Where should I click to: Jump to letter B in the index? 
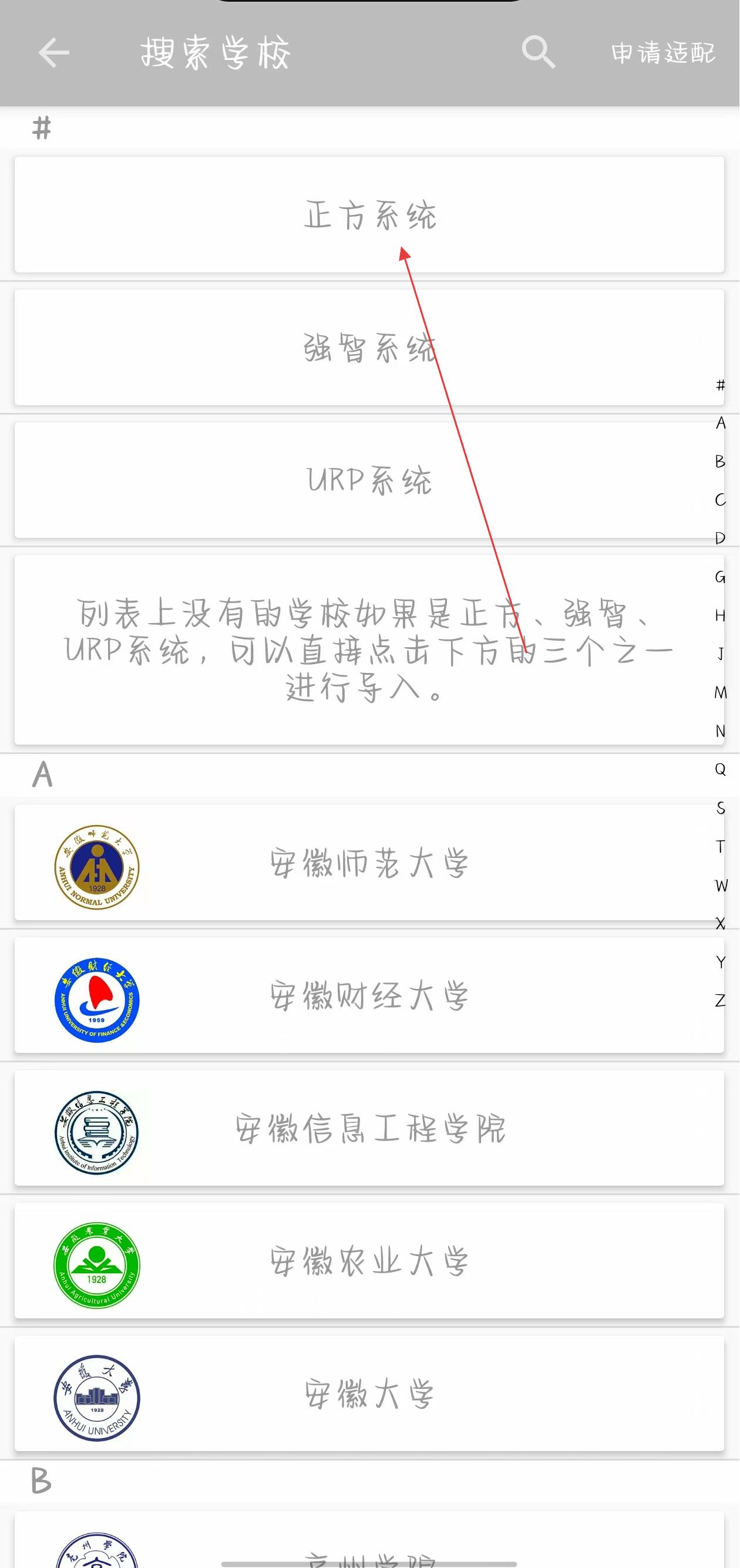coord(720,462)
